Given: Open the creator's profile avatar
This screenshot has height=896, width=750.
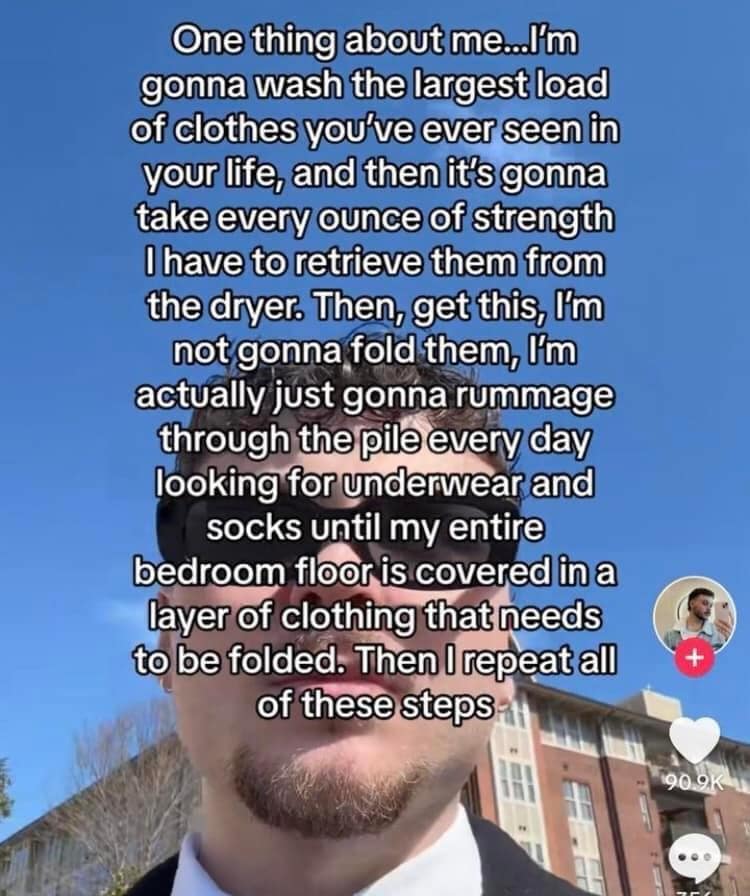Looking at the screenshot, I should (x=694, y=615).
